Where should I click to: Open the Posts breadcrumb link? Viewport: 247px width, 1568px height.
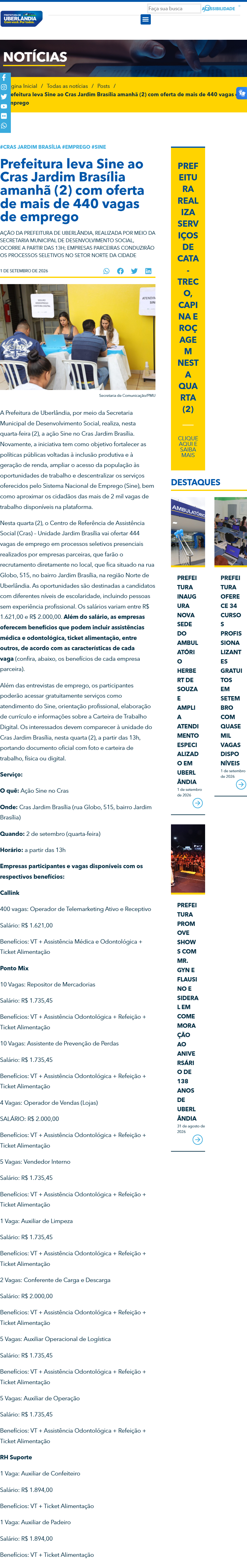click(103, 86)
